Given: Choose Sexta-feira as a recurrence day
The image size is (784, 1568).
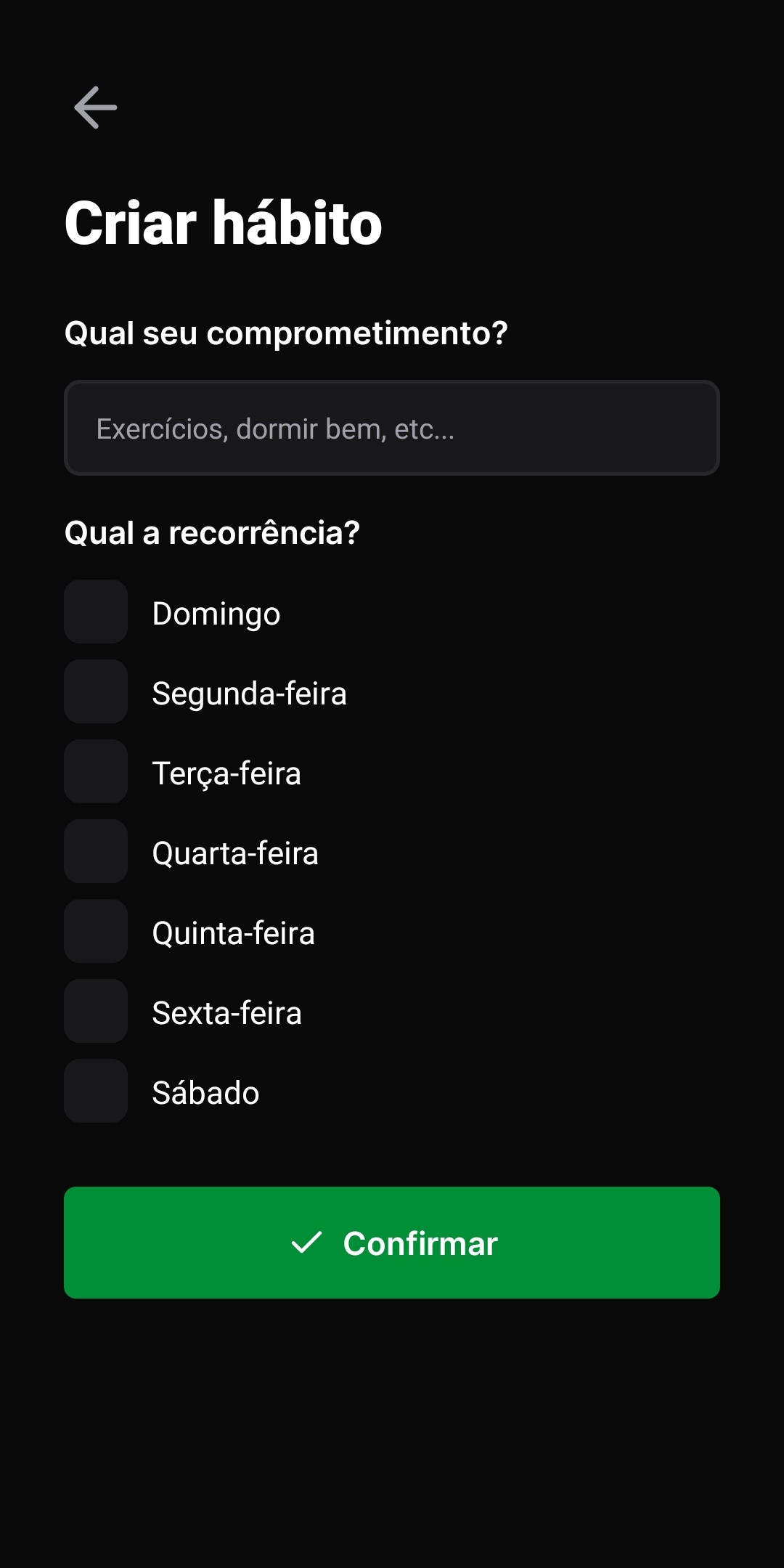Looking at the screenshot, I should pyautogui.click(x=96, y=1011).
